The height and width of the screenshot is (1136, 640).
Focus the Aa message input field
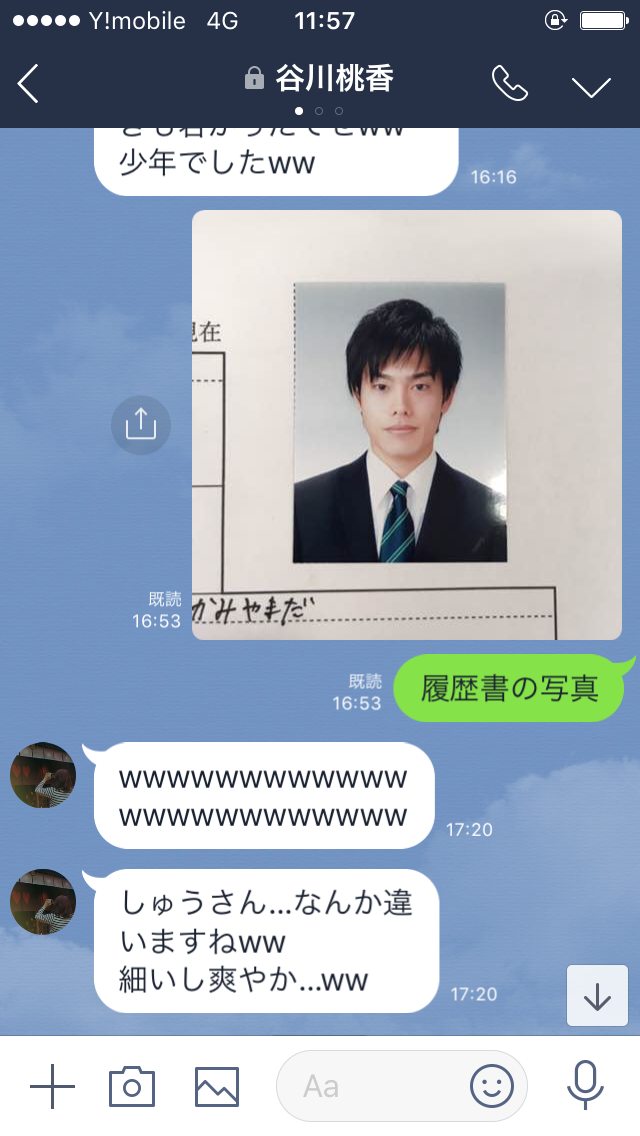point(370,1086)
